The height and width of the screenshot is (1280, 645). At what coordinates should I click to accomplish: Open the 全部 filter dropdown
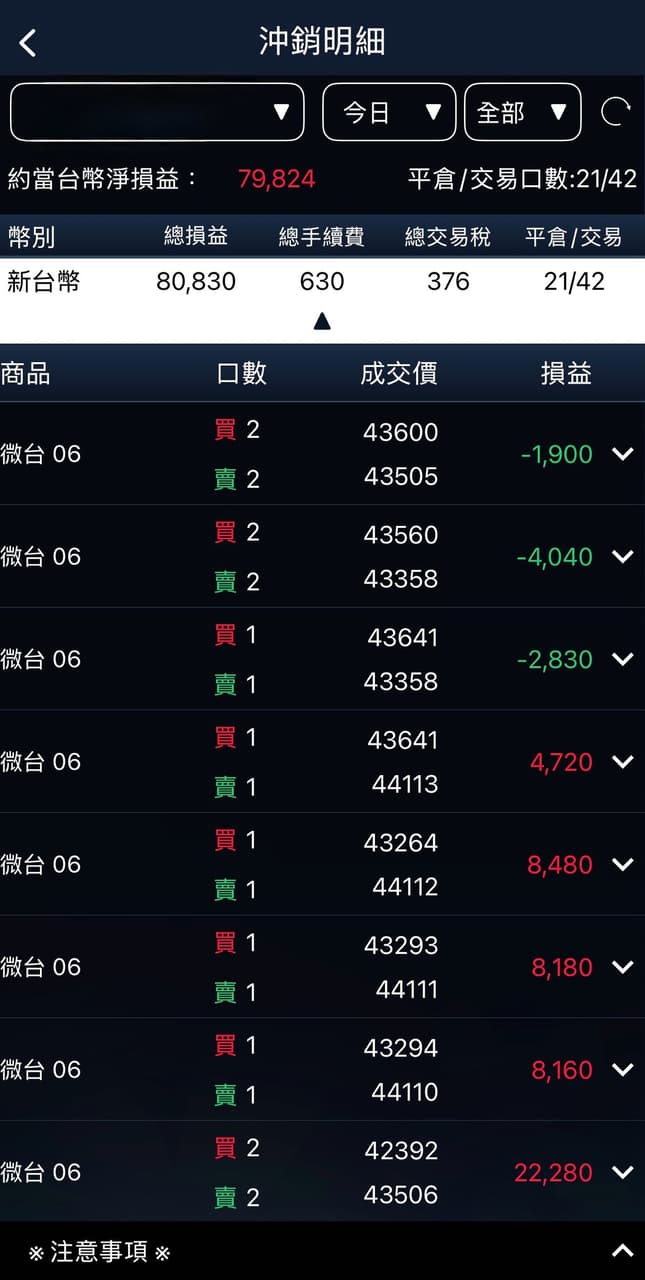[523, 112]
